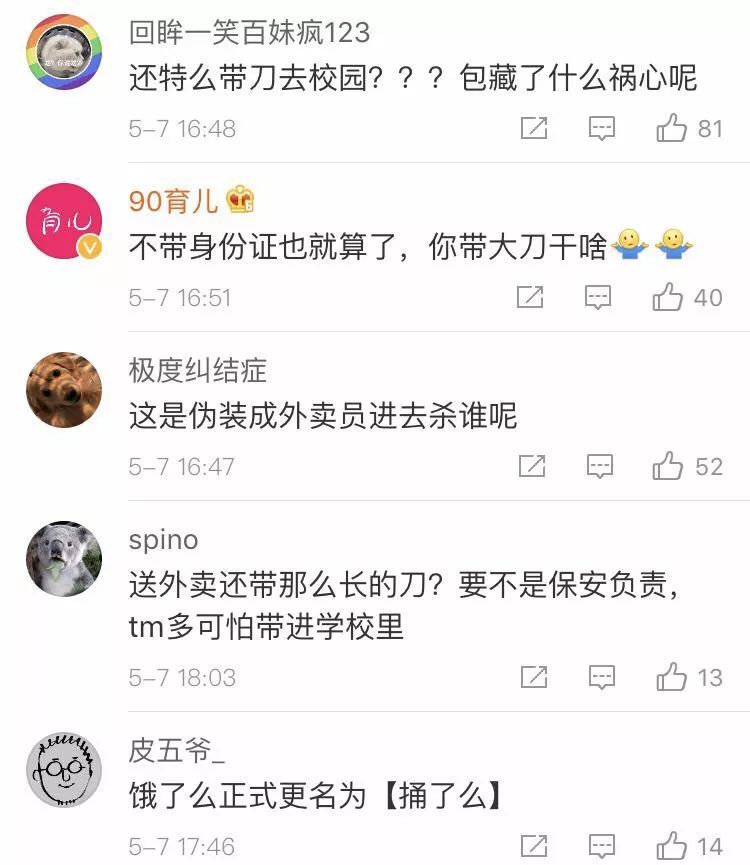Reply to 回眸一笑百妹疯123's comment
This screenshot has height=865, width=750.
[x=601, y=128]
